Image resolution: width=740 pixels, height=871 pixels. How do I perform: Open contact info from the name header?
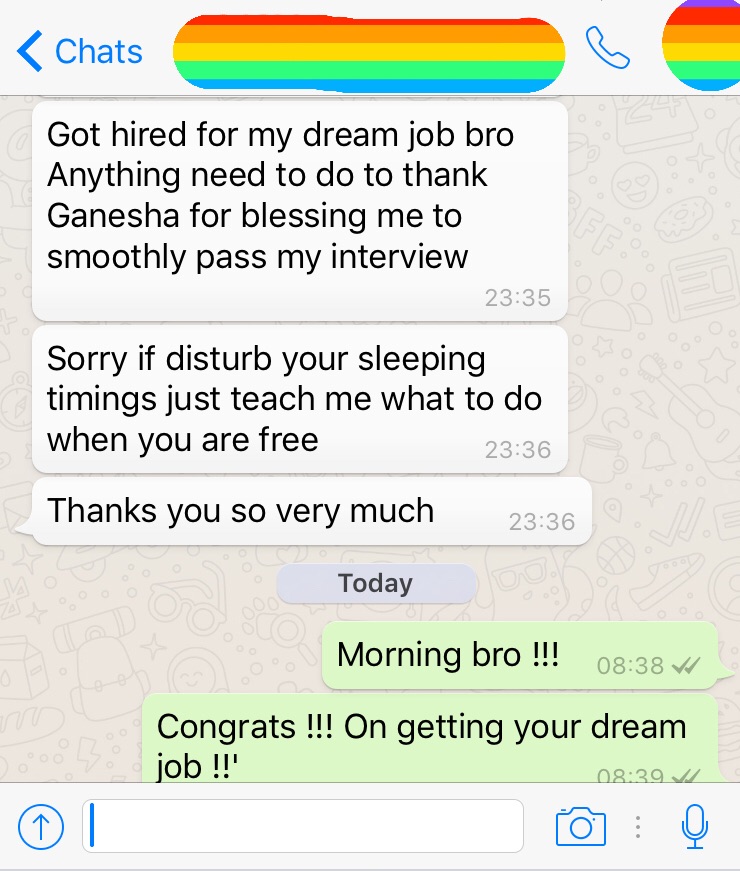pos(368,53)
